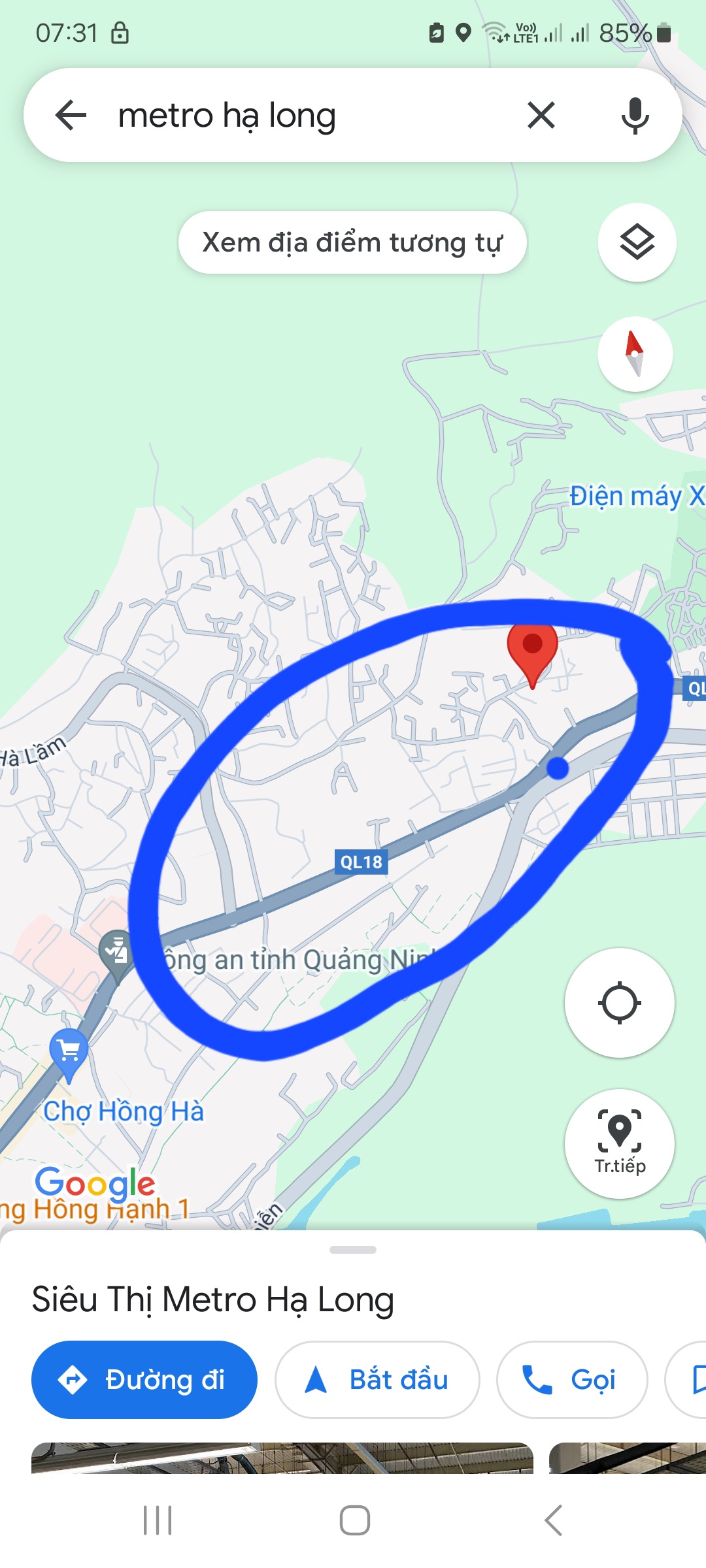Go to the system home screen

pyautogui.click(x=354, y=1520)
